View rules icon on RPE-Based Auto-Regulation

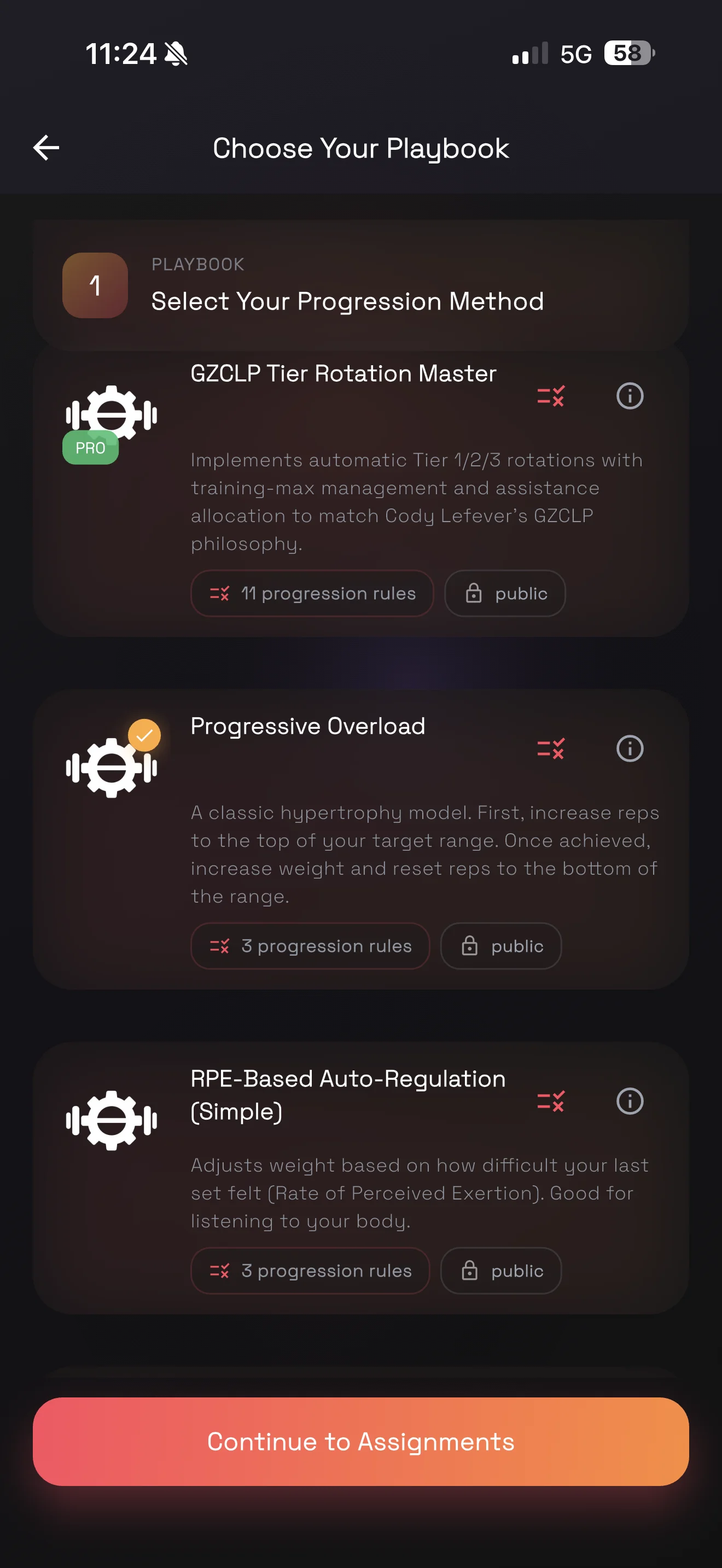pos(551,1101)
